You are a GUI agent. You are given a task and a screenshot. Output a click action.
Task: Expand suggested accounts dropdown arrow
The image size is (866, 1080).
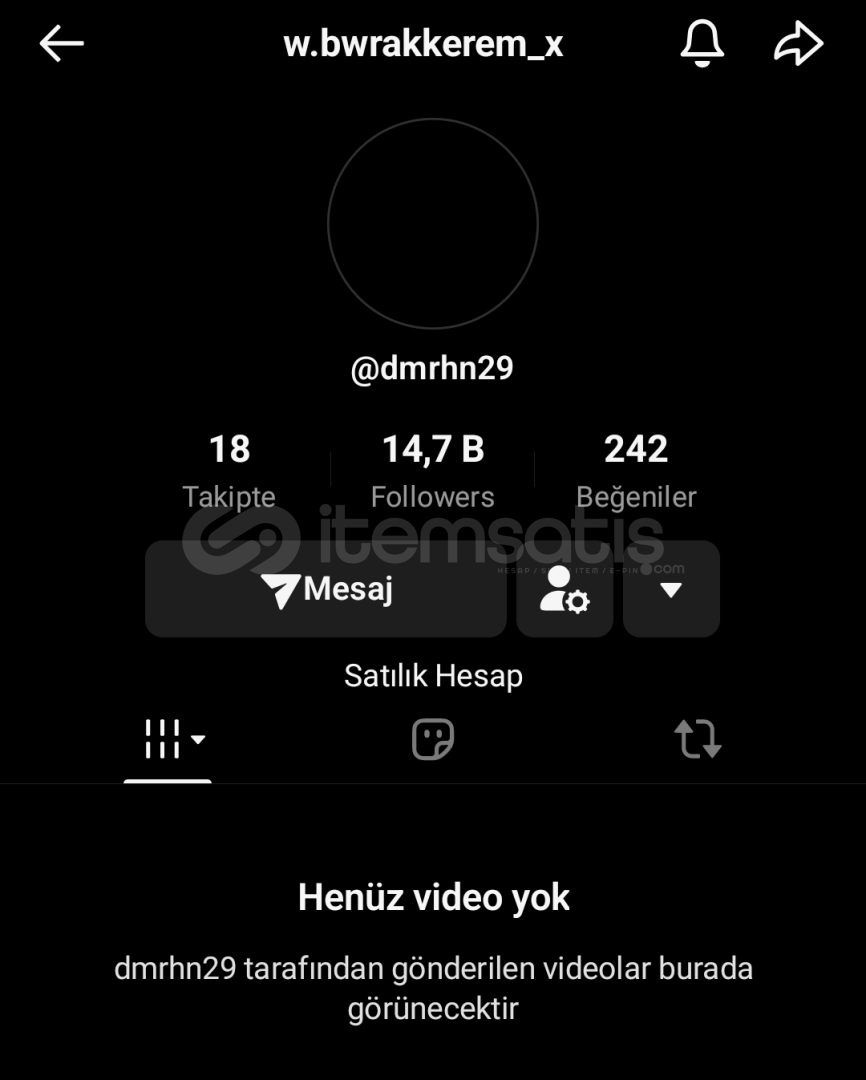coord(671,590)
